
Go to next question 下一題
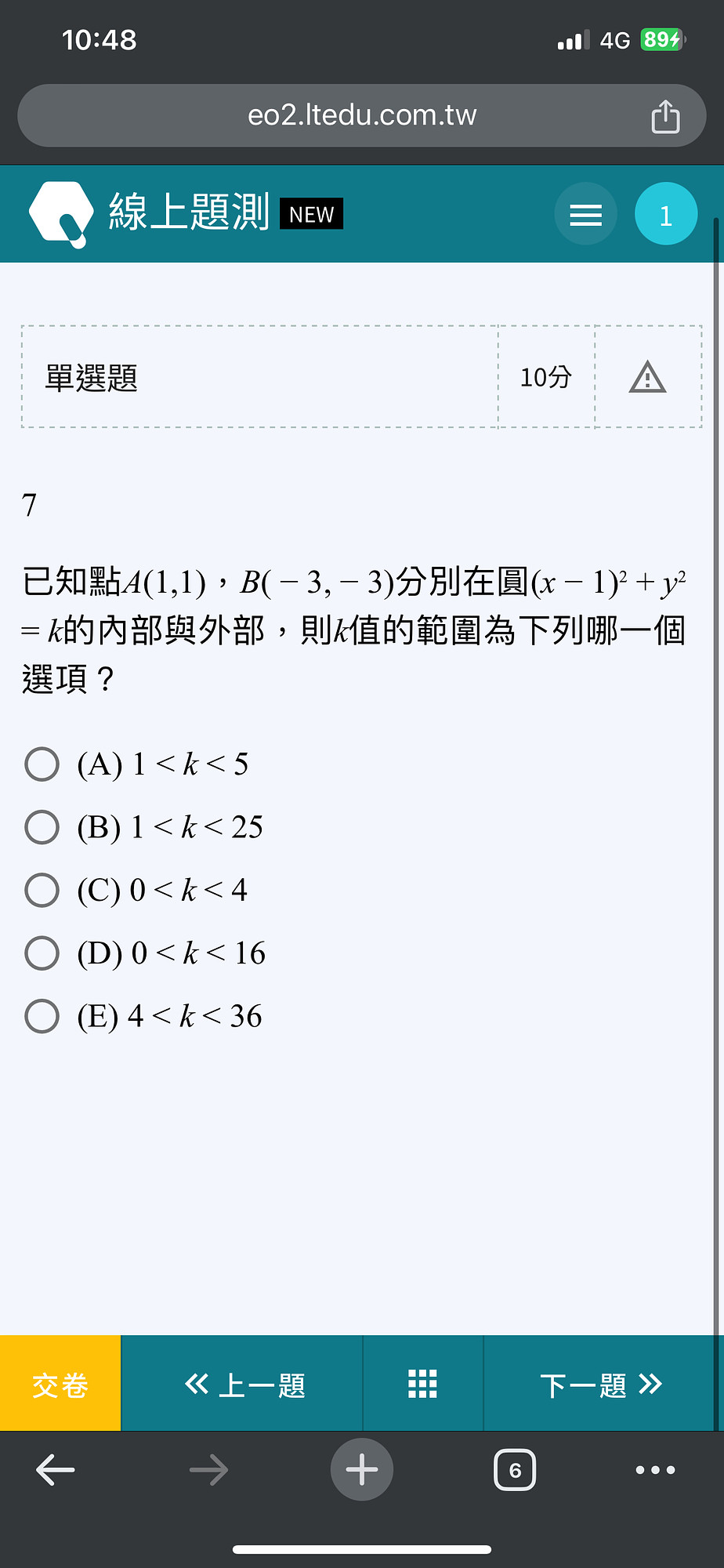[x=601, y=1385]
